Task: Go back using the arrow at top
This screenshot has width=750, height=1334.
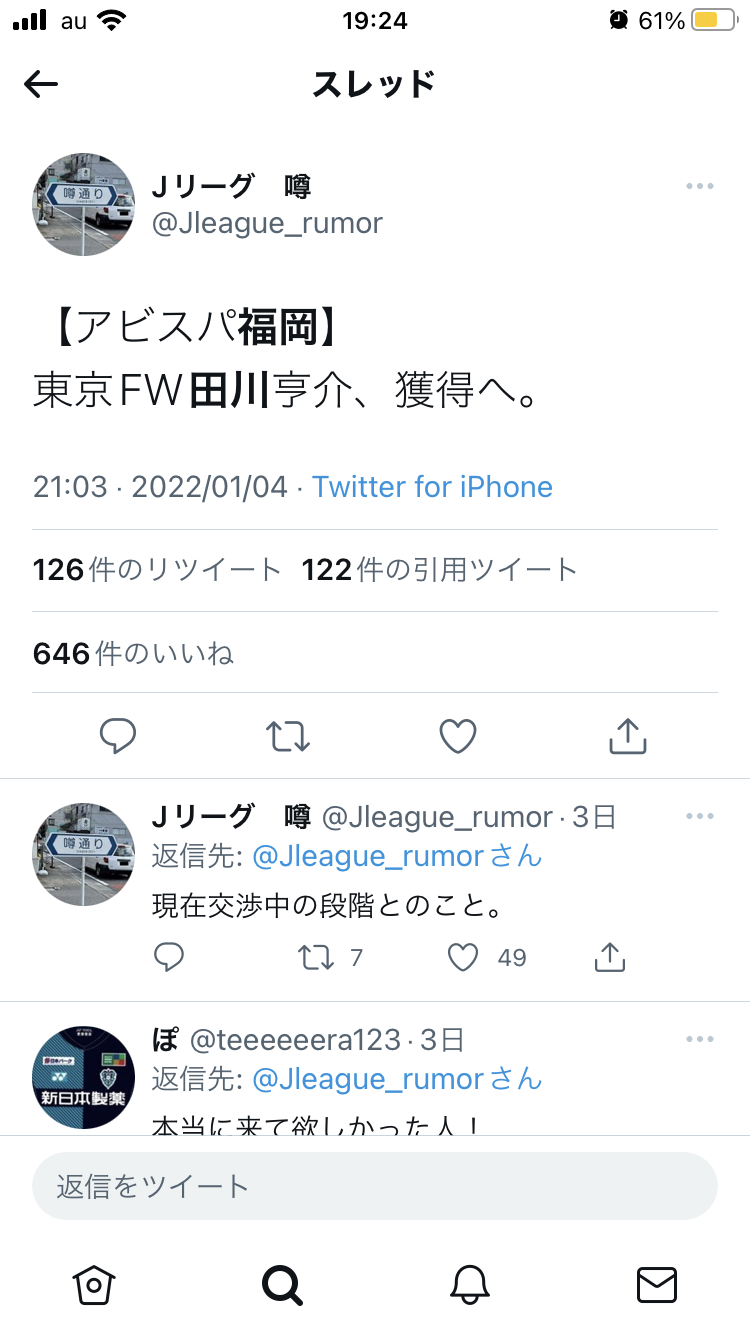Action: click(x=41, y=84)
